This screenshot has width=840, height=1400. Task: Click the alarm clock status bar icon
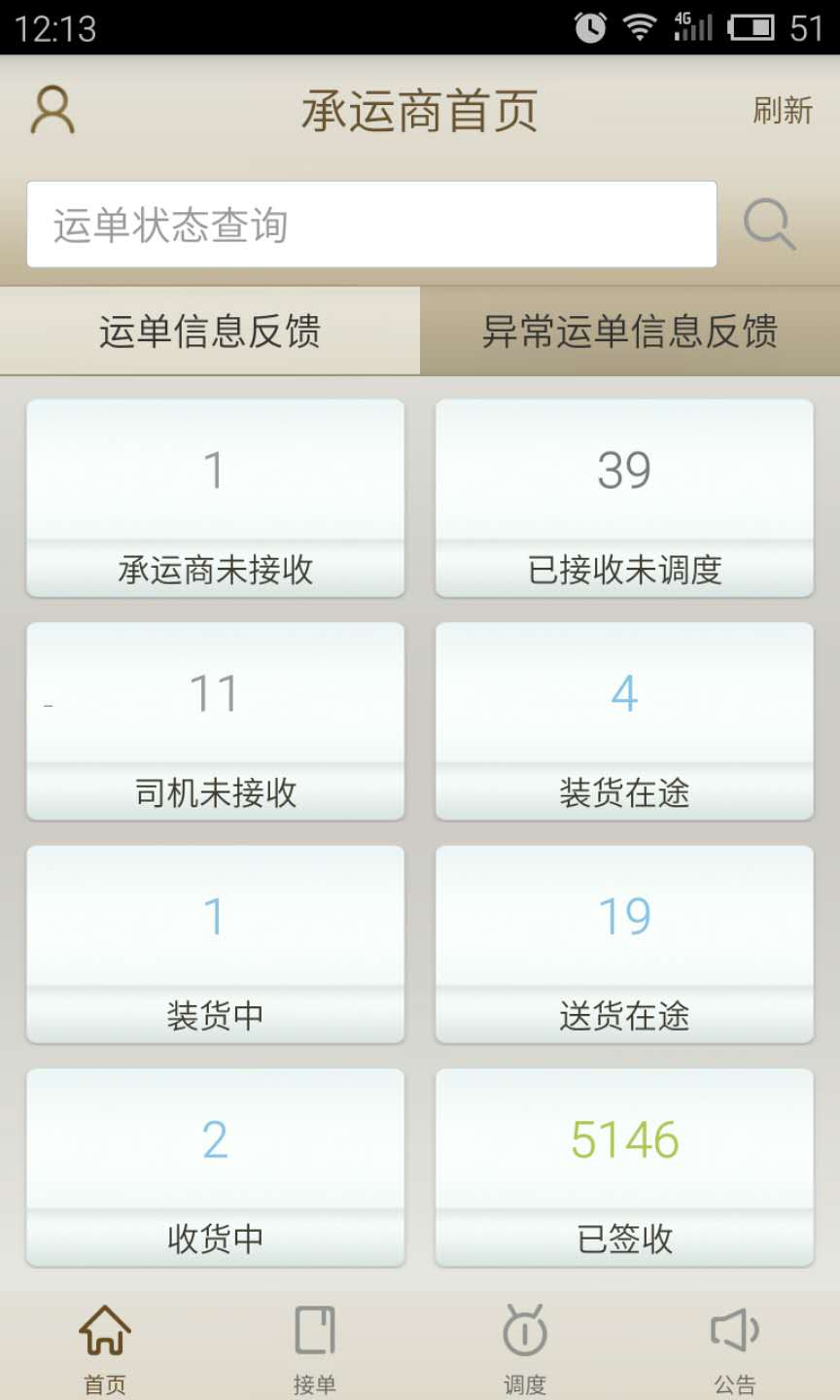point(586,27)
